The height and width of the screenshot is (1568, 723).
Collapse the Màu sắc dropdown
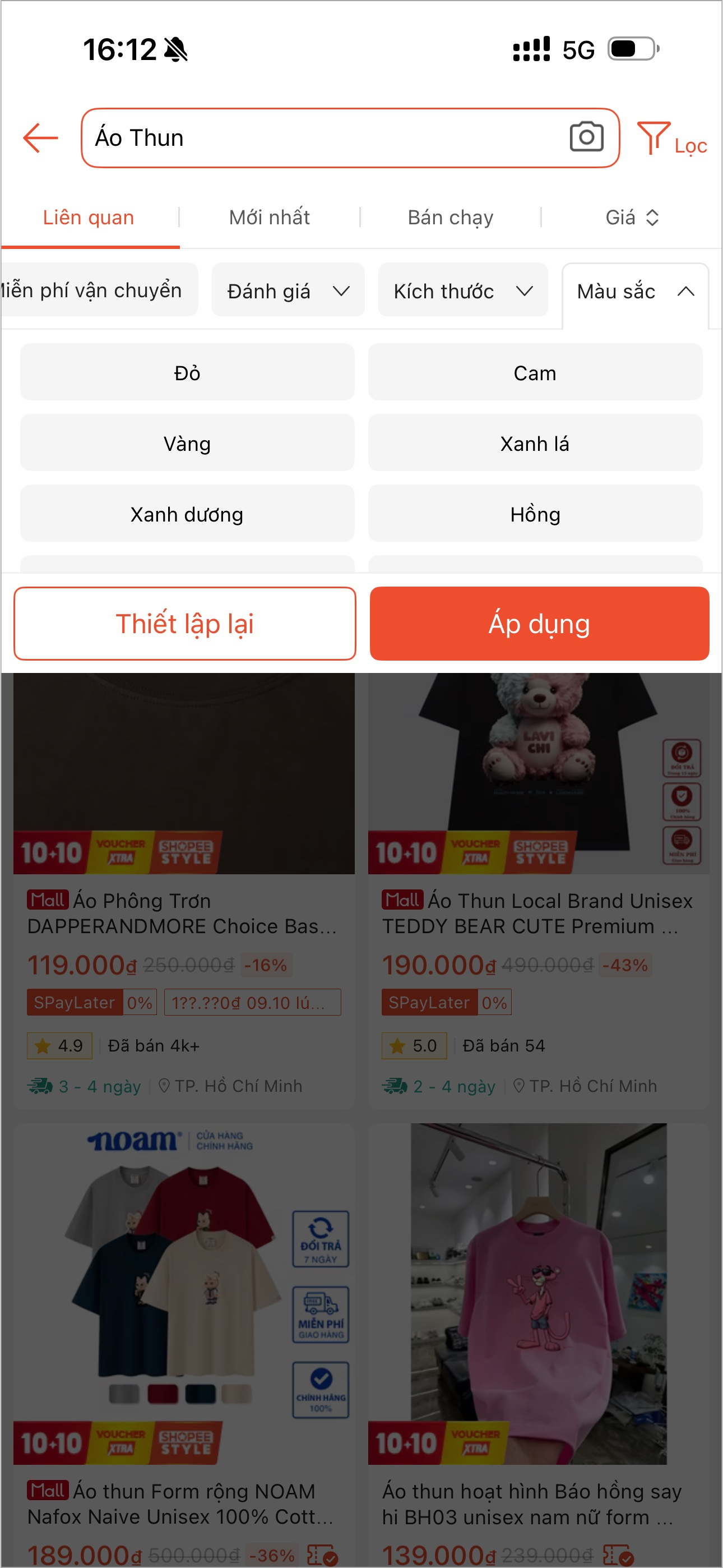click(635, 291)
